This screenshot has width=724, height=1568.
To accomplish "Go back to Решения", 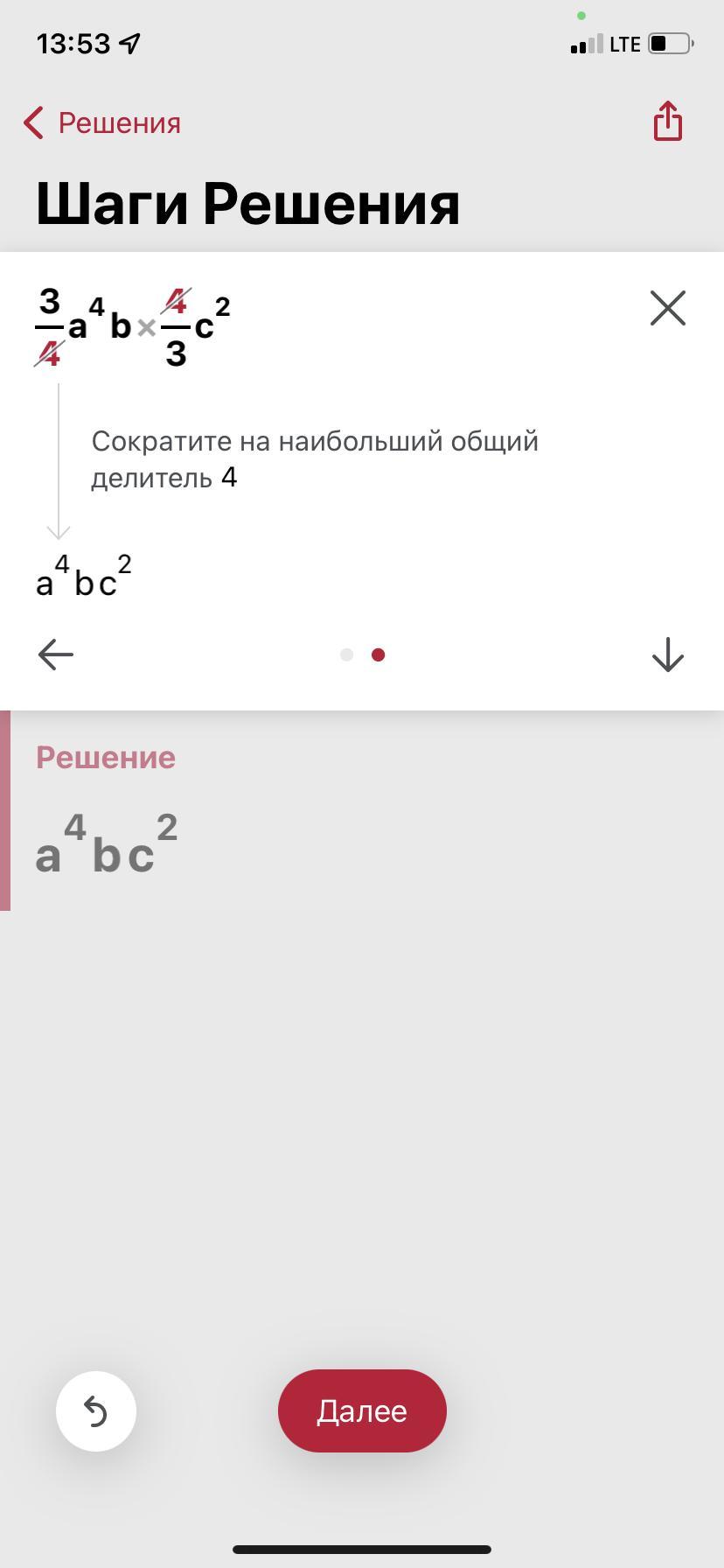I will [x=102, y=123].
